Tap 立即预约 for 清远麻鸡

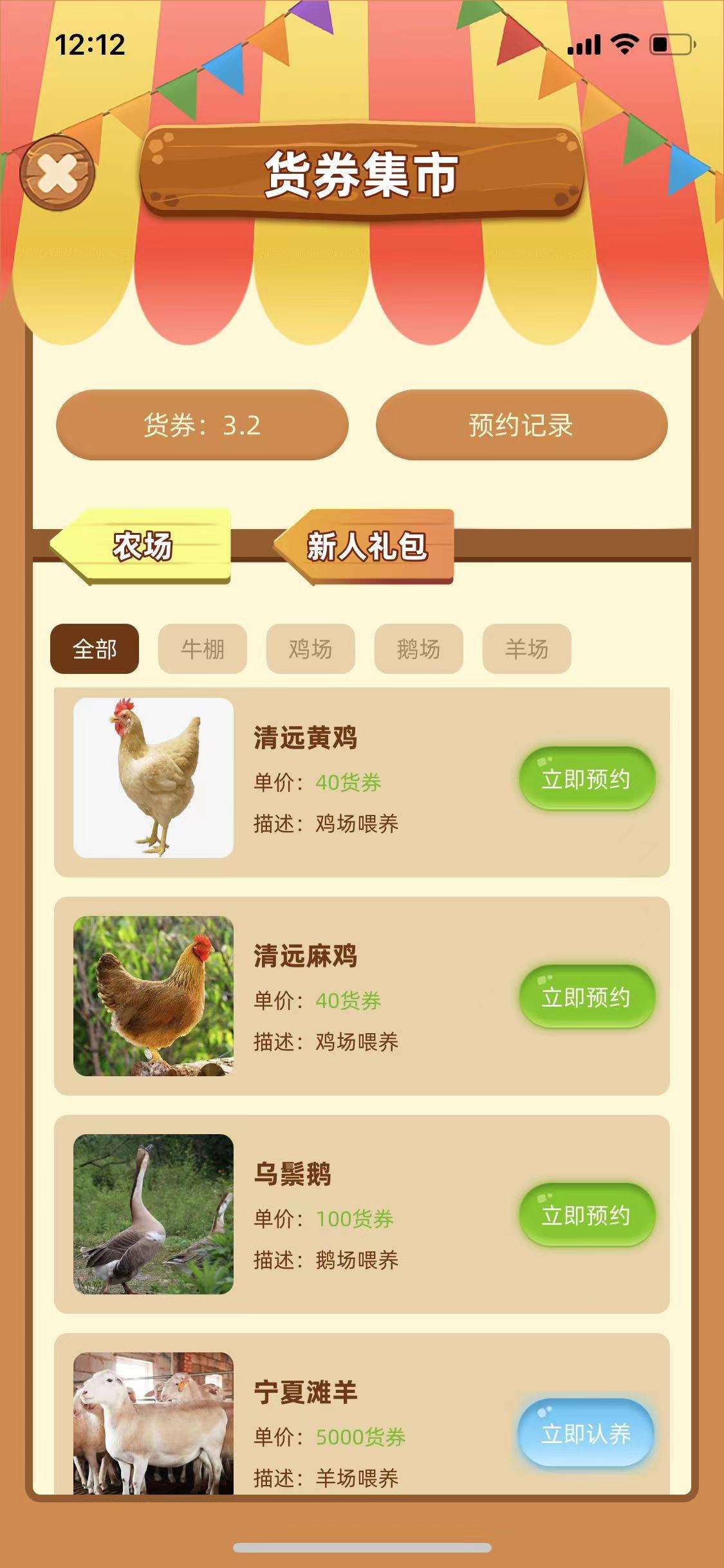(586, 997)
